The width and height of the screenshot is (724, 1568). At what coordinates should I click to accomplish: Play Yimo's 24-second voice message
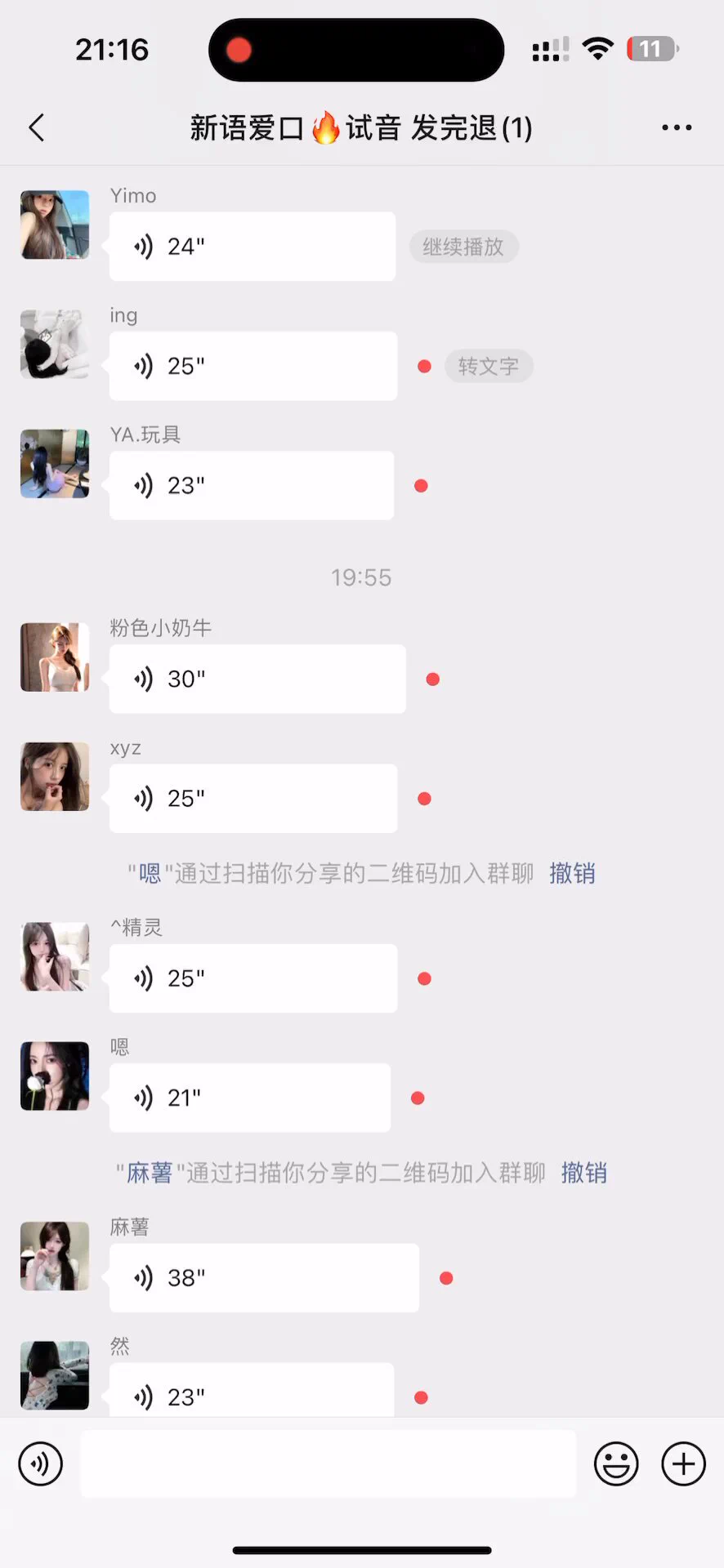point(253,247)
